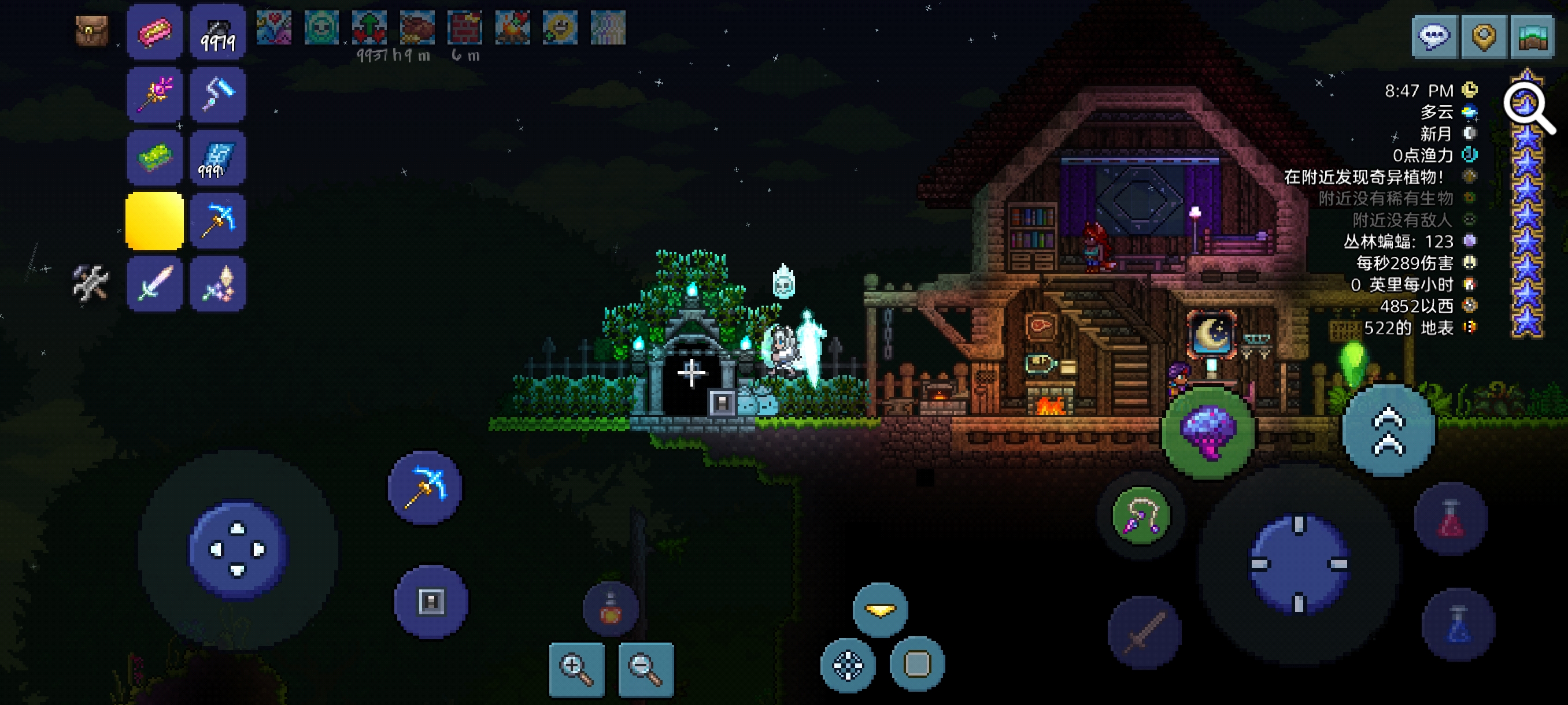Open the world map view
The image size is (1568, 705).
[x=1532, y=36]
